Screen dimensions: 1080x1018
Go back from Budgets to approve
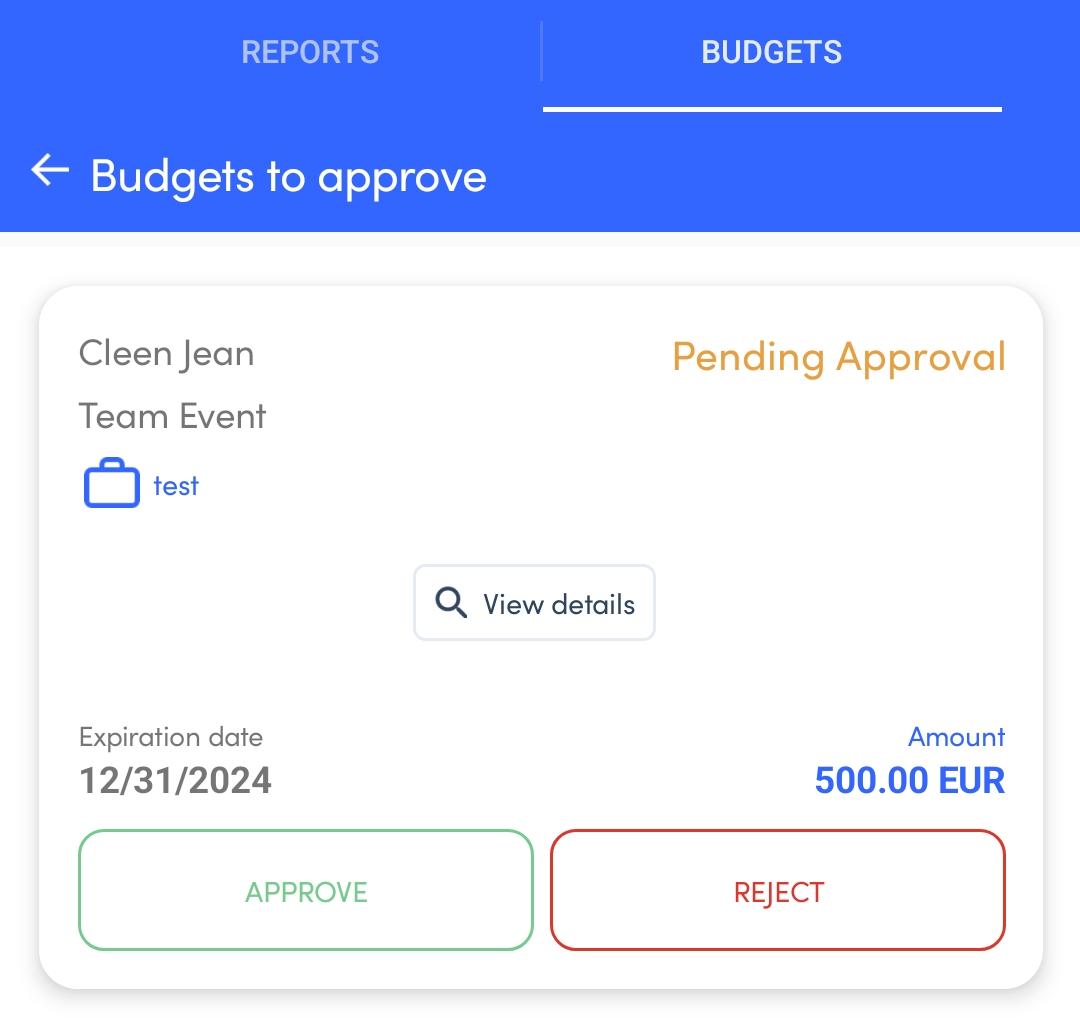[x=50, y=172]
